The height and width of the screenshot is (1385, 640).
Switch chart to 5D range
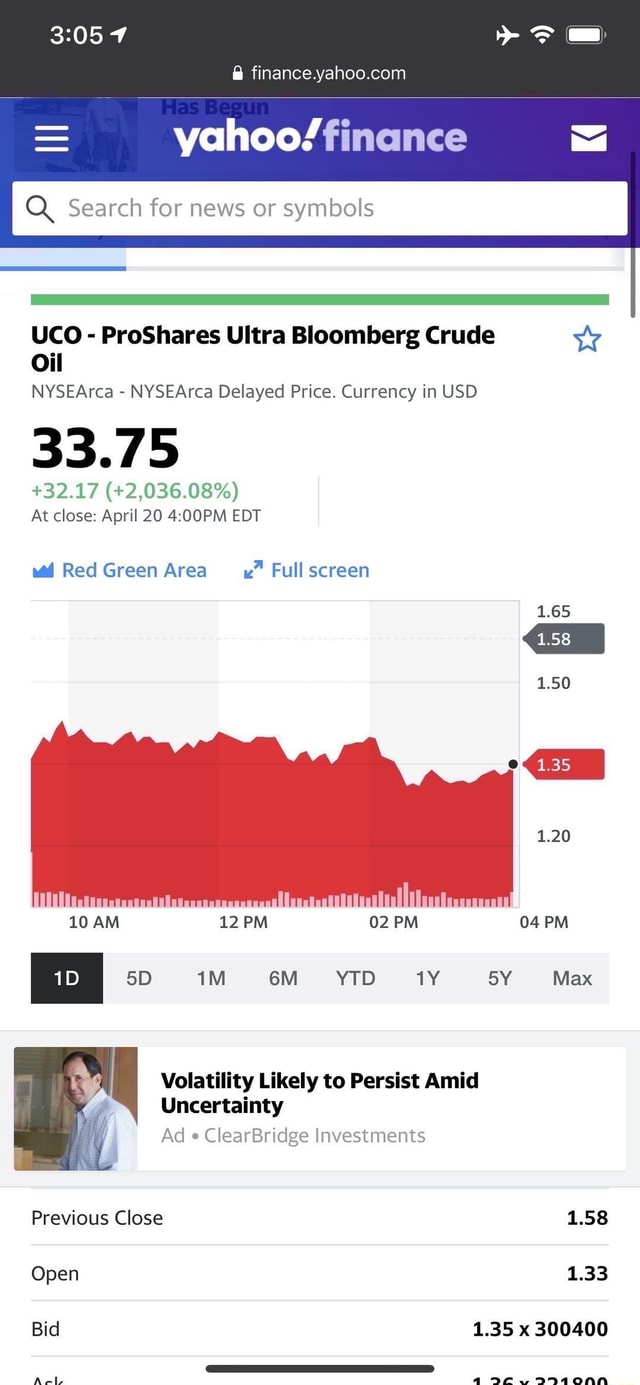(139, 978)
